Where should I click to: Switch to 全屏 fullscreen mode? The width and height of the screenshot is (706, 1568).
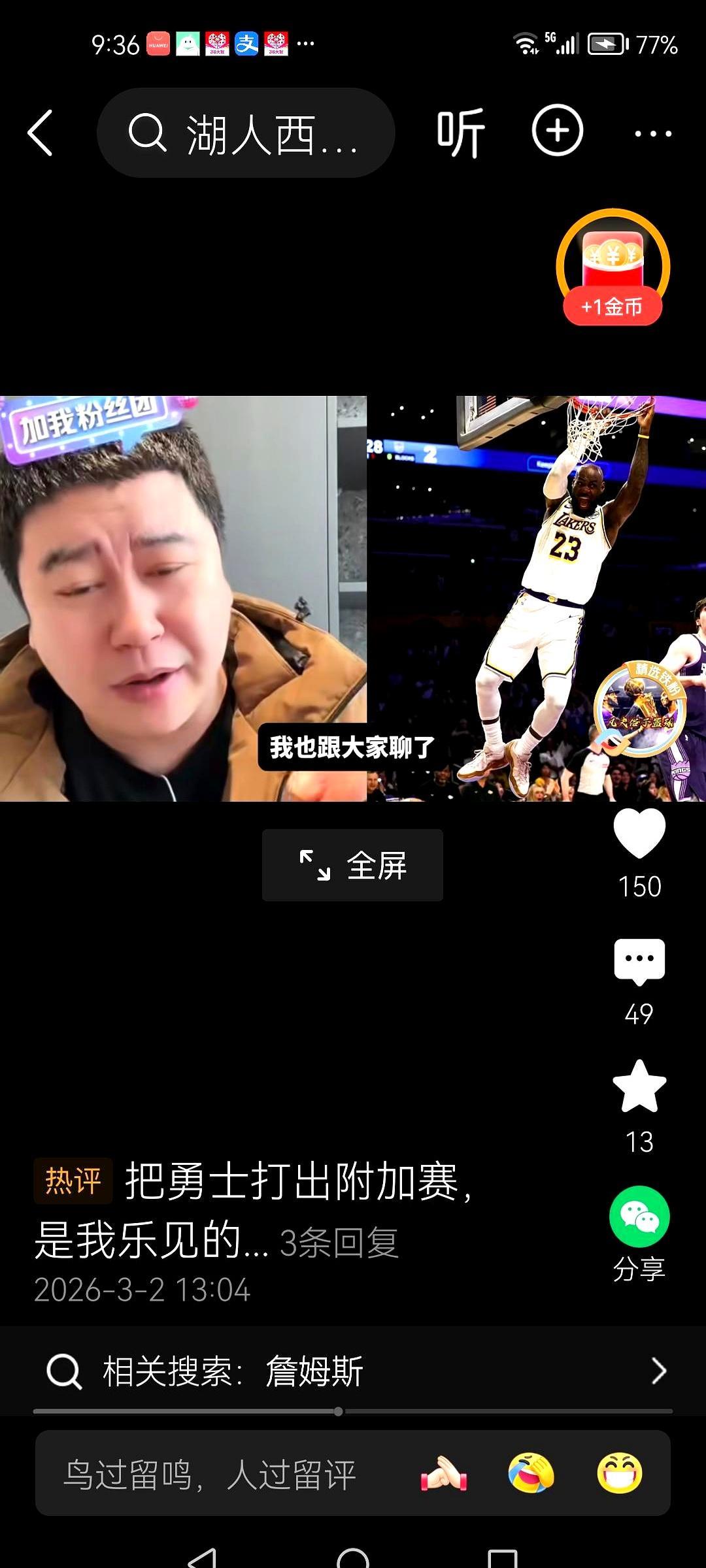(352, 866)
